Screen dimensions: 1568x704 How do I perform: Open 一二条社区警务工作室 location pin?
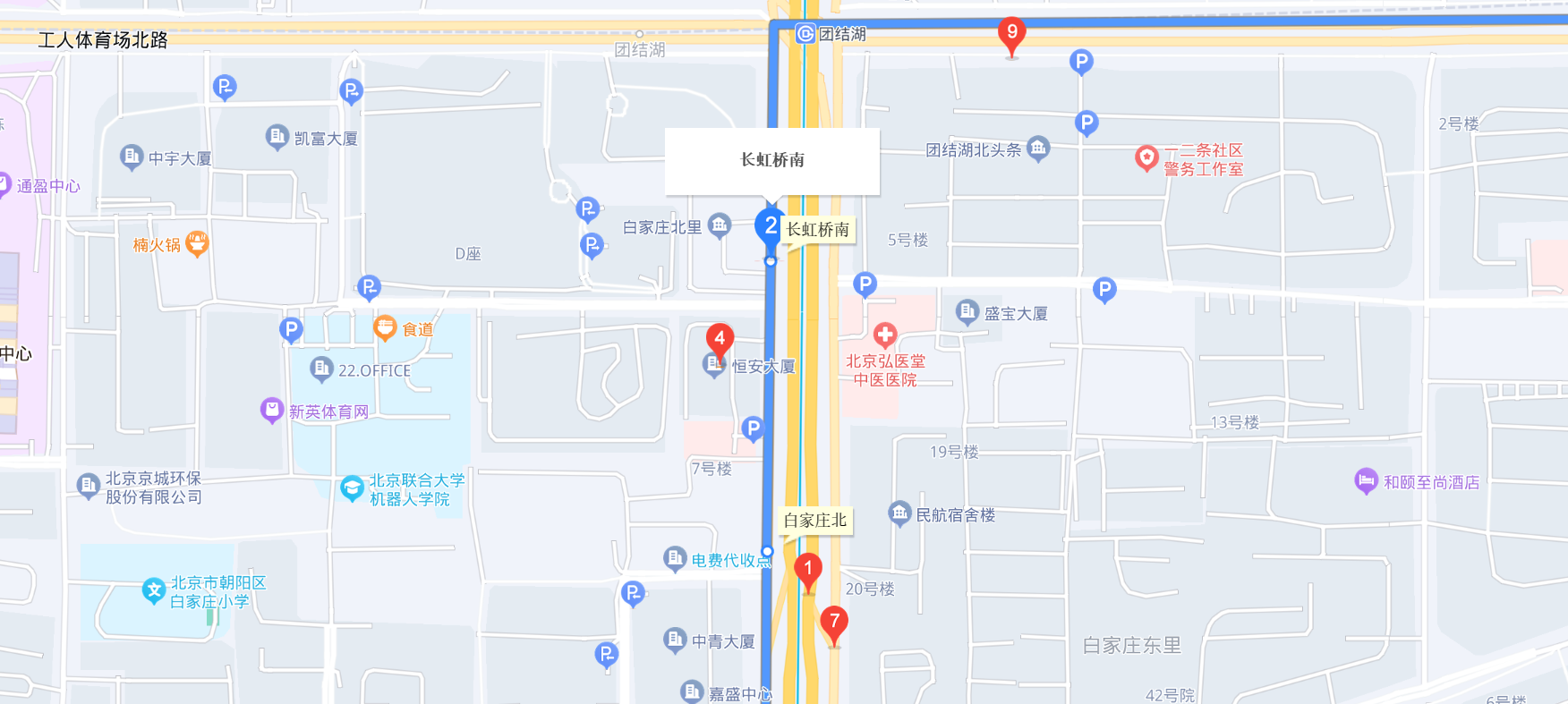[x=1146, y=158]
